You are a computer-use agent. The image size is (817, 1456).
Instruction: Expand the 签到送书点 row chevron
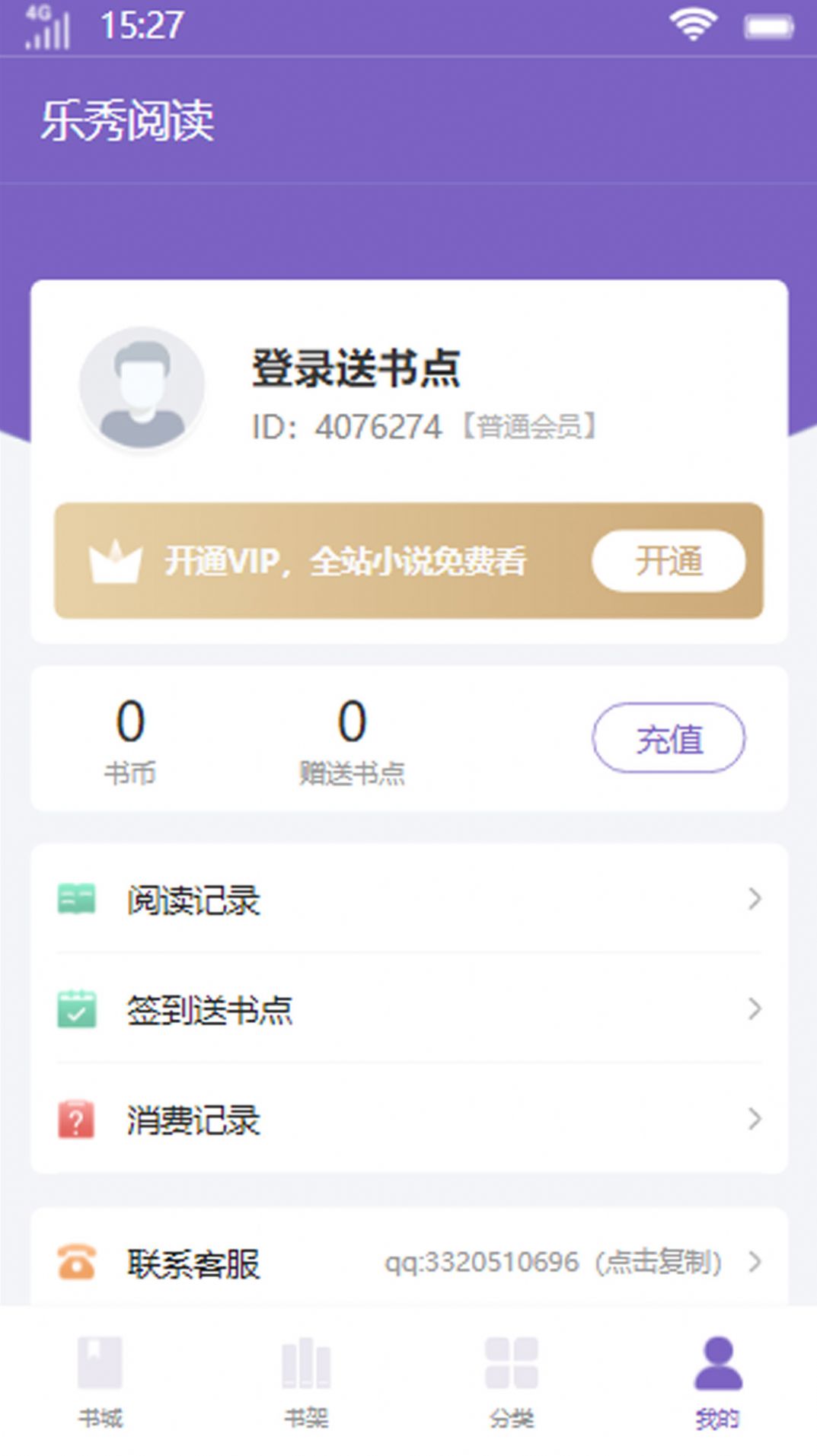point(753,1010)
